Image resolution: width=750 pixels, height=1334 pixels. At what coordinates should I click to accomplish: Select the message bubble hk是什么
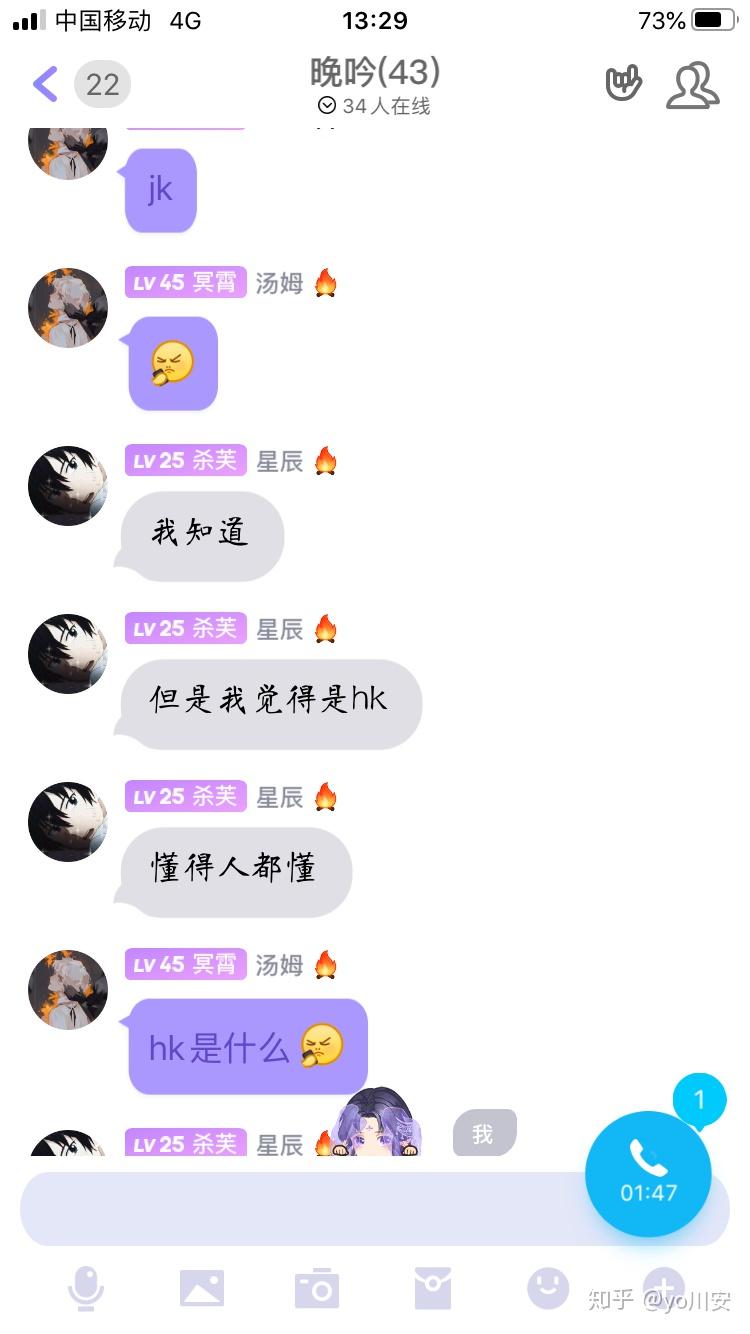coord(247,1046)
